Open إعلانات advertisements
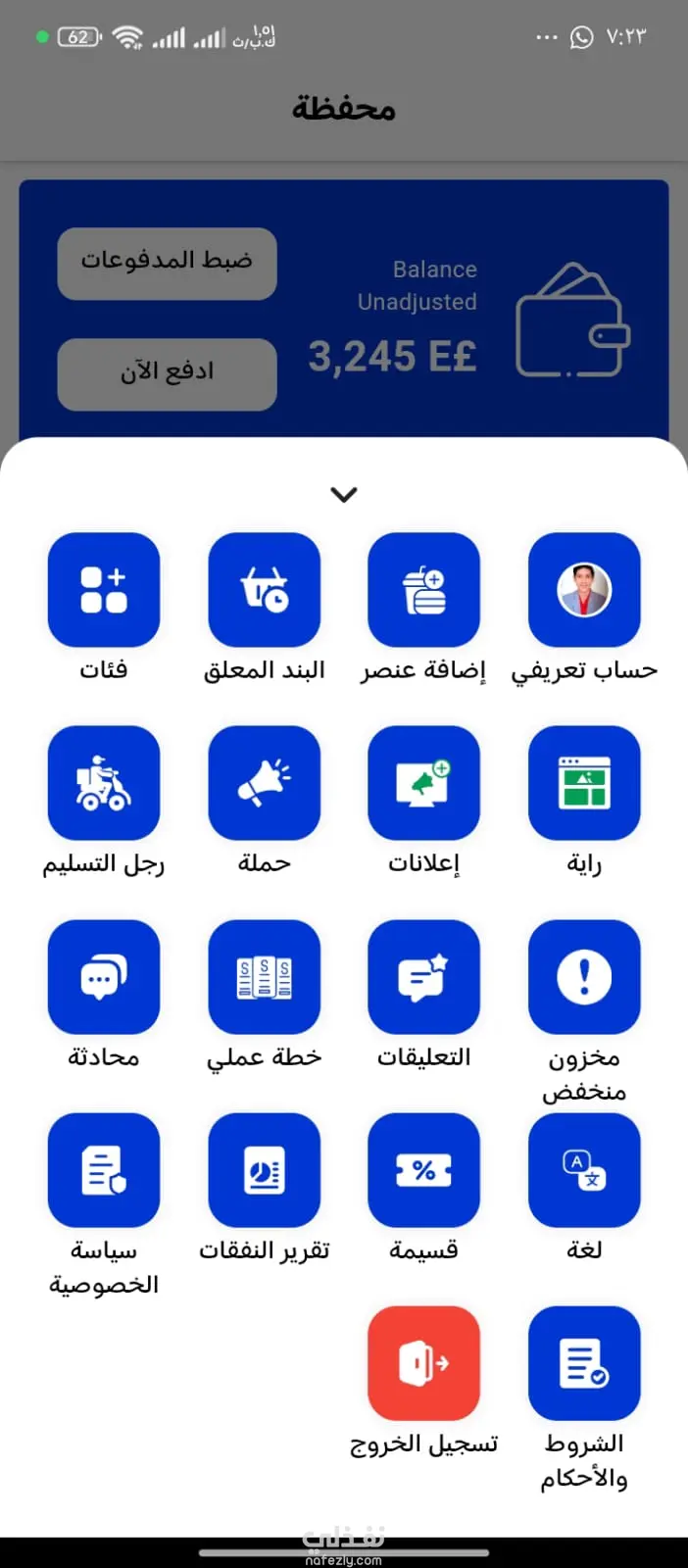This screenshot has height=1568, width=688. point(423,783)
